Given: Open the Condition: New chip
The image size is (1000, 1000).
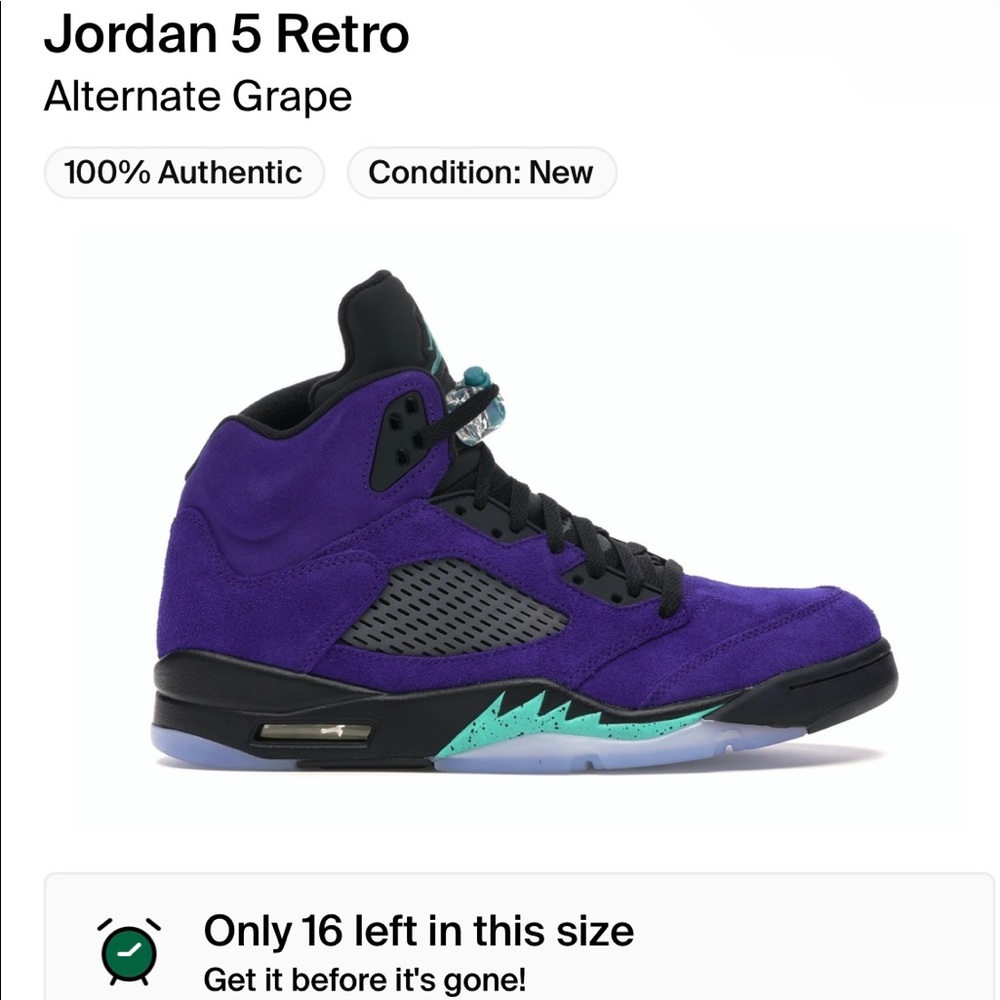Looking at the screenshot, I should click(x=481, y=173).
